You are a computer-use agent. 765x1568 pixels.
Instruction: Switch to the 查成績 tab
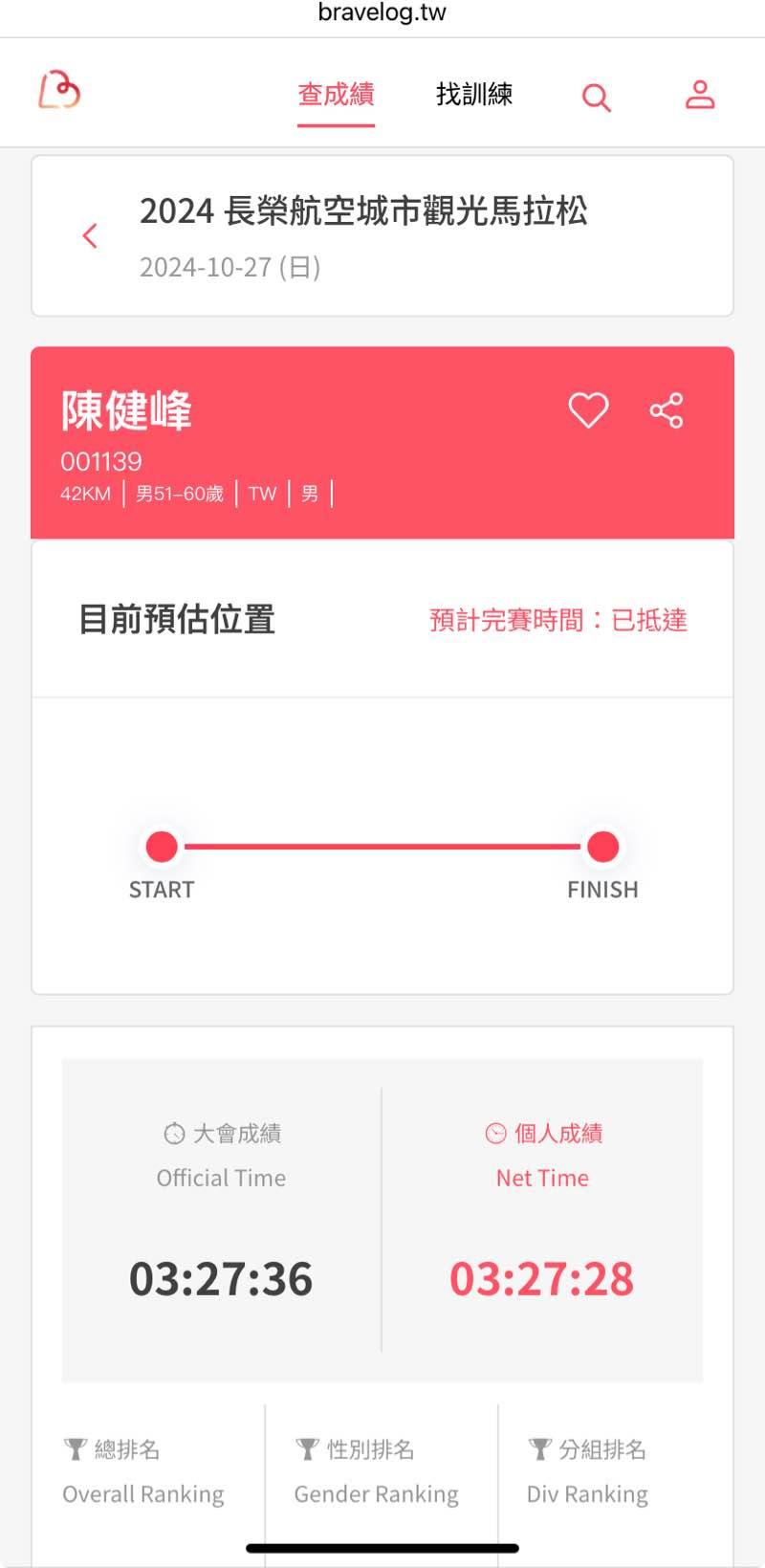pyautogui.click(x=336, y=95)
